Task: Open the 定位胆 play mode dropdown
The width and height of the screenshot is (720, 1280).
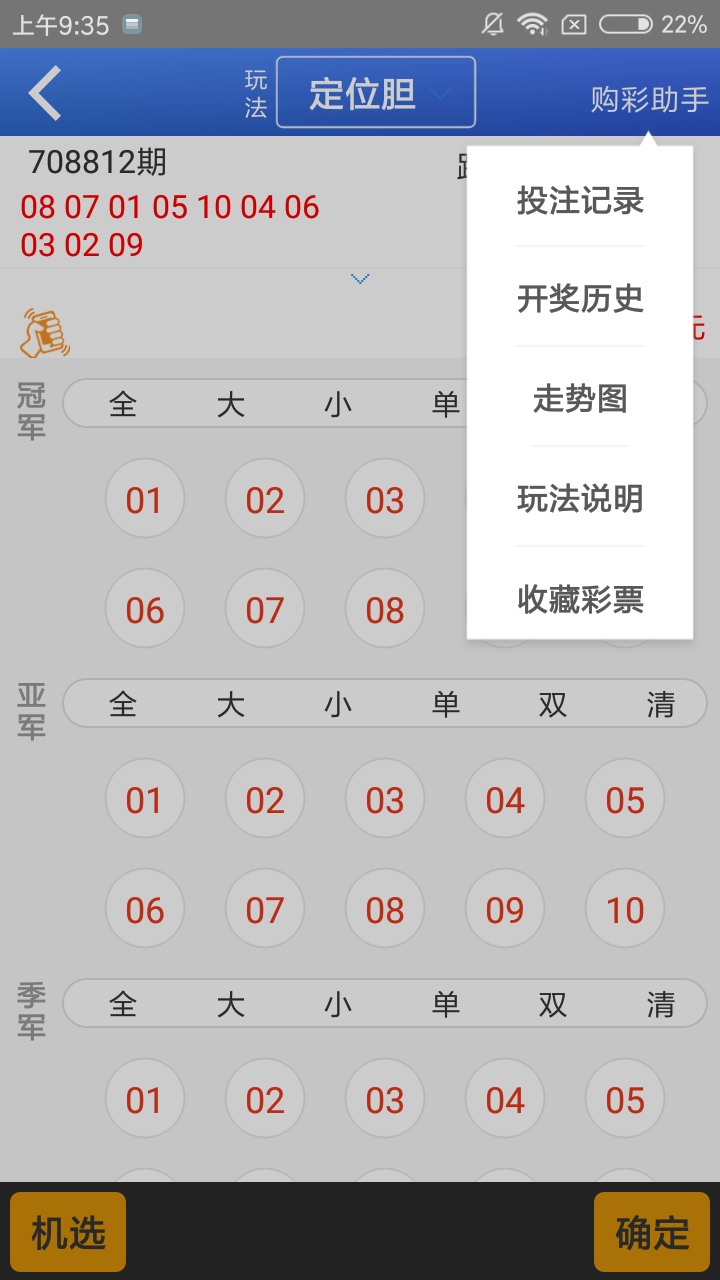Action: 376,91
